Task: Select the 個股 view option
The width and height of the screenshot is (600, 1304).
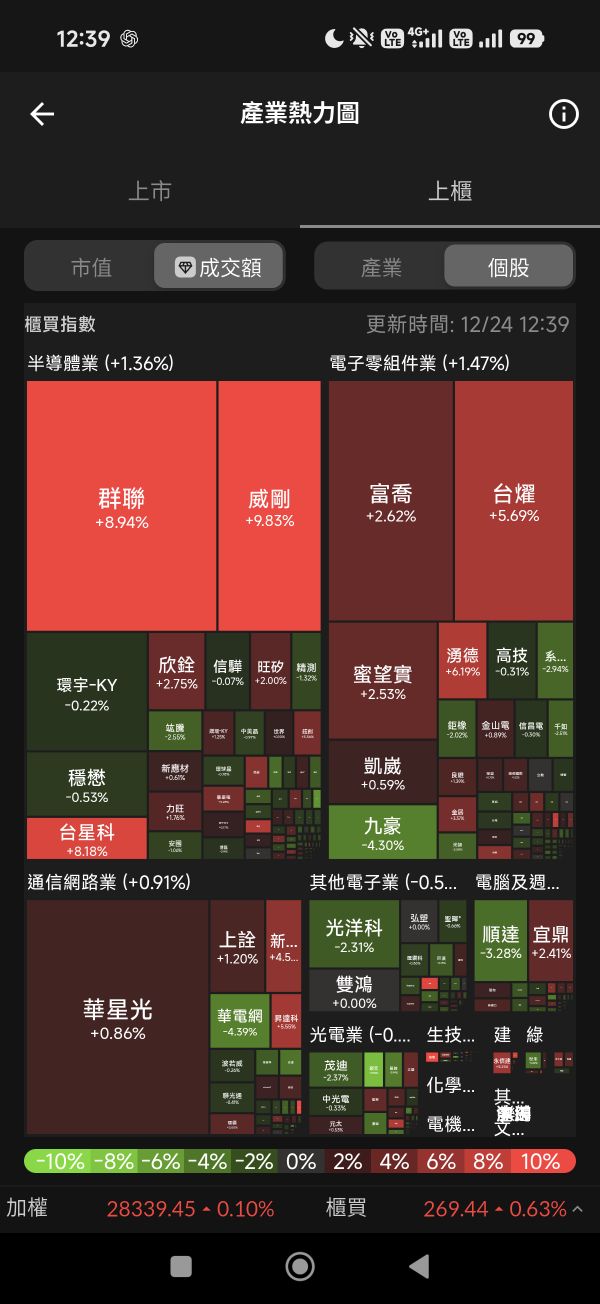Action: click(x=509, y=267)
